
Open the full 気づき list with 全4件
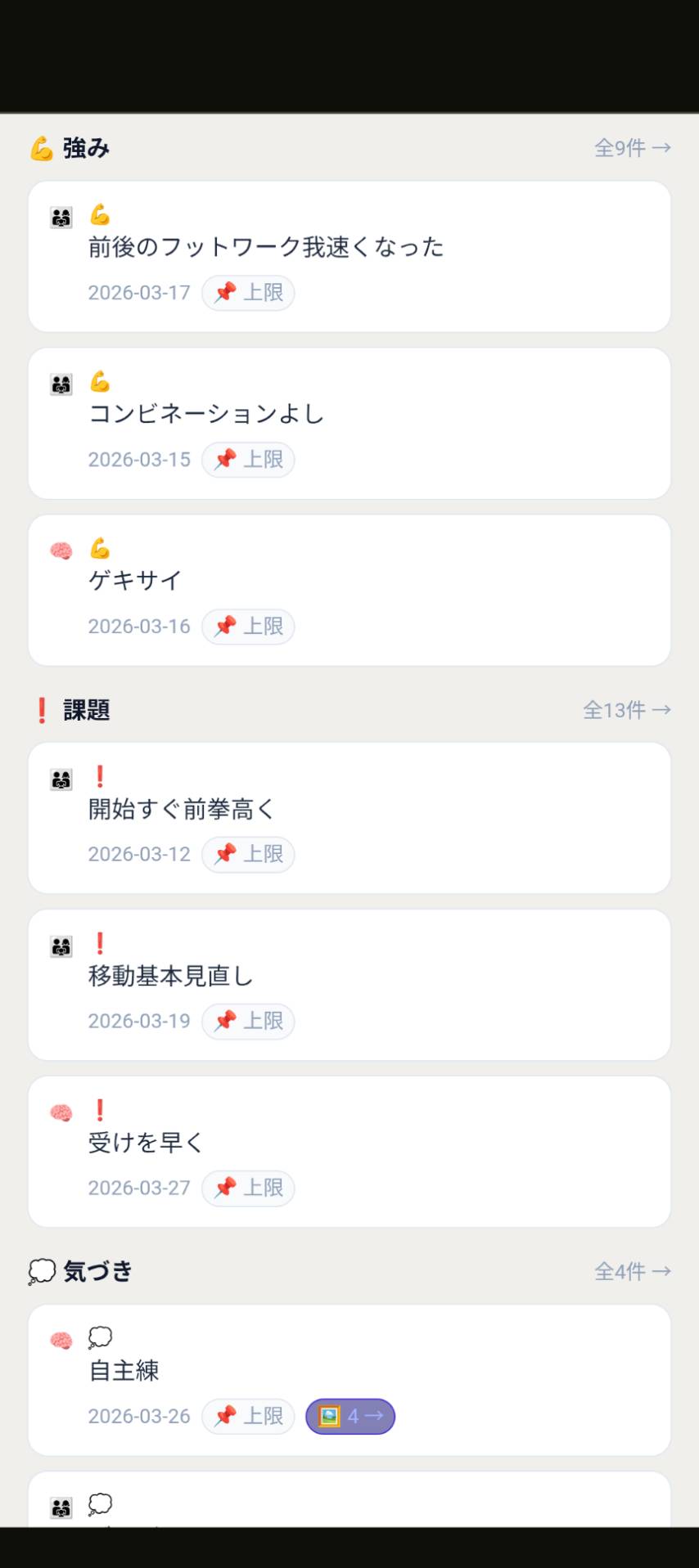[x=633, y=1270]
